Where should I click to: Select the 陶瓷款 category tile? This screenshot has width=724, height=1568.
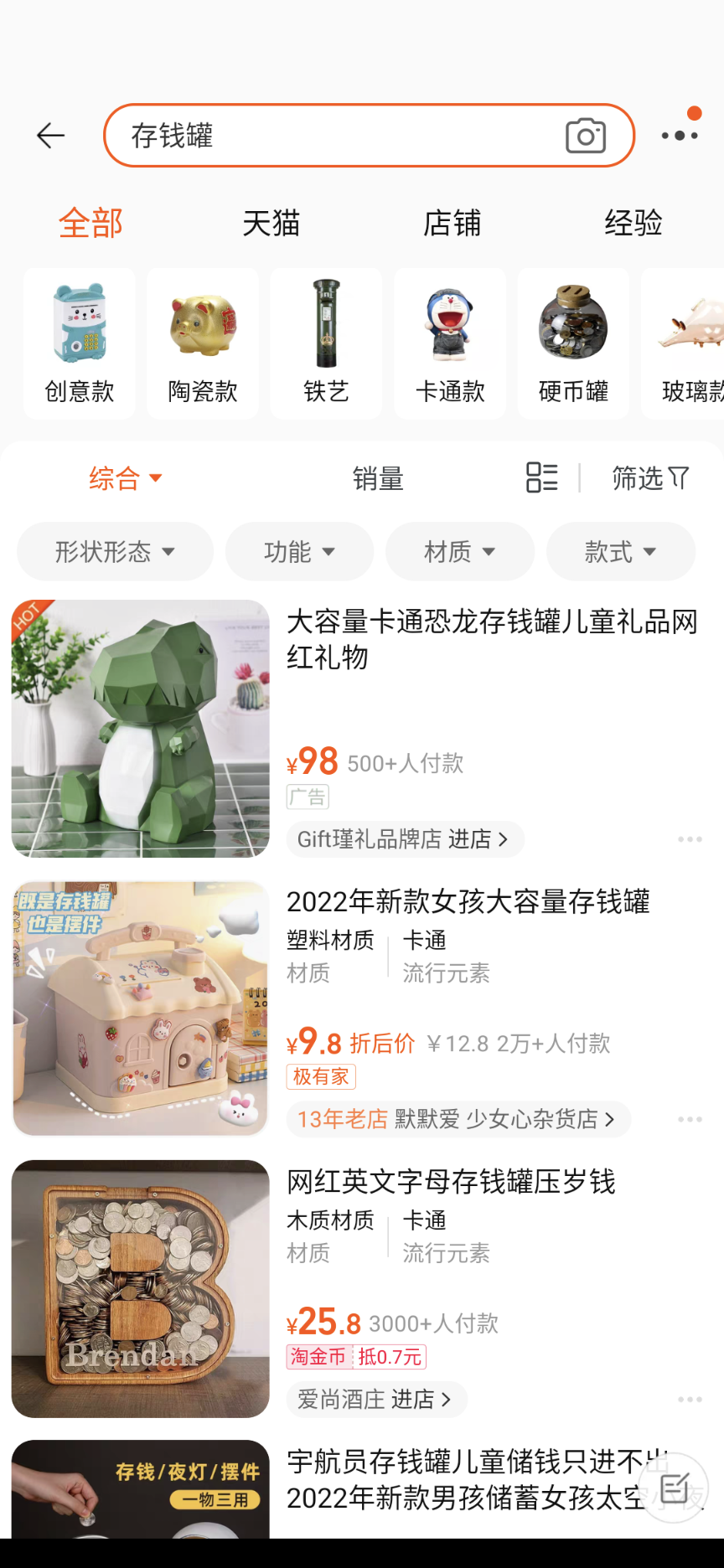click(x=203, y=343)
